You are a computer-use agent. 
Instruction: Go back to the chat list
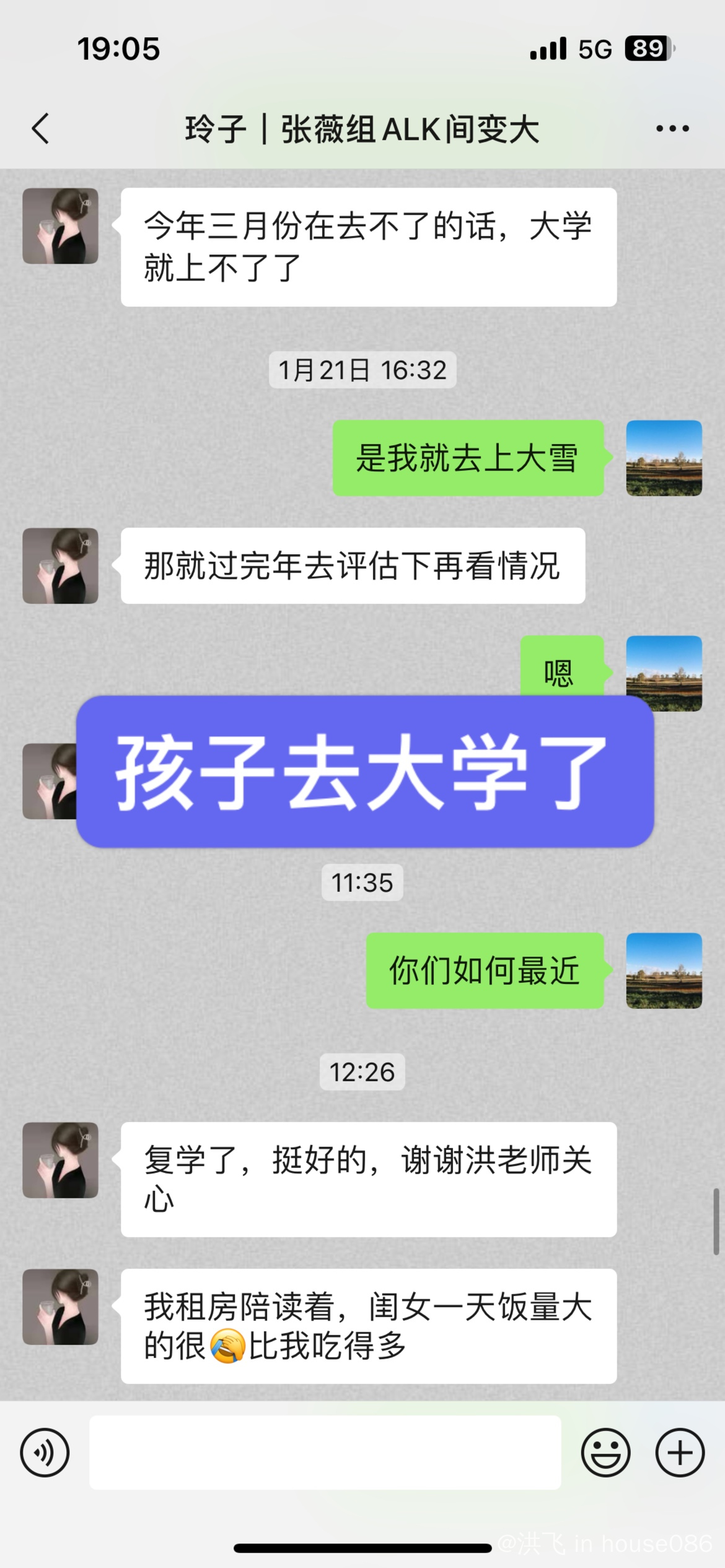click(41, 129)
